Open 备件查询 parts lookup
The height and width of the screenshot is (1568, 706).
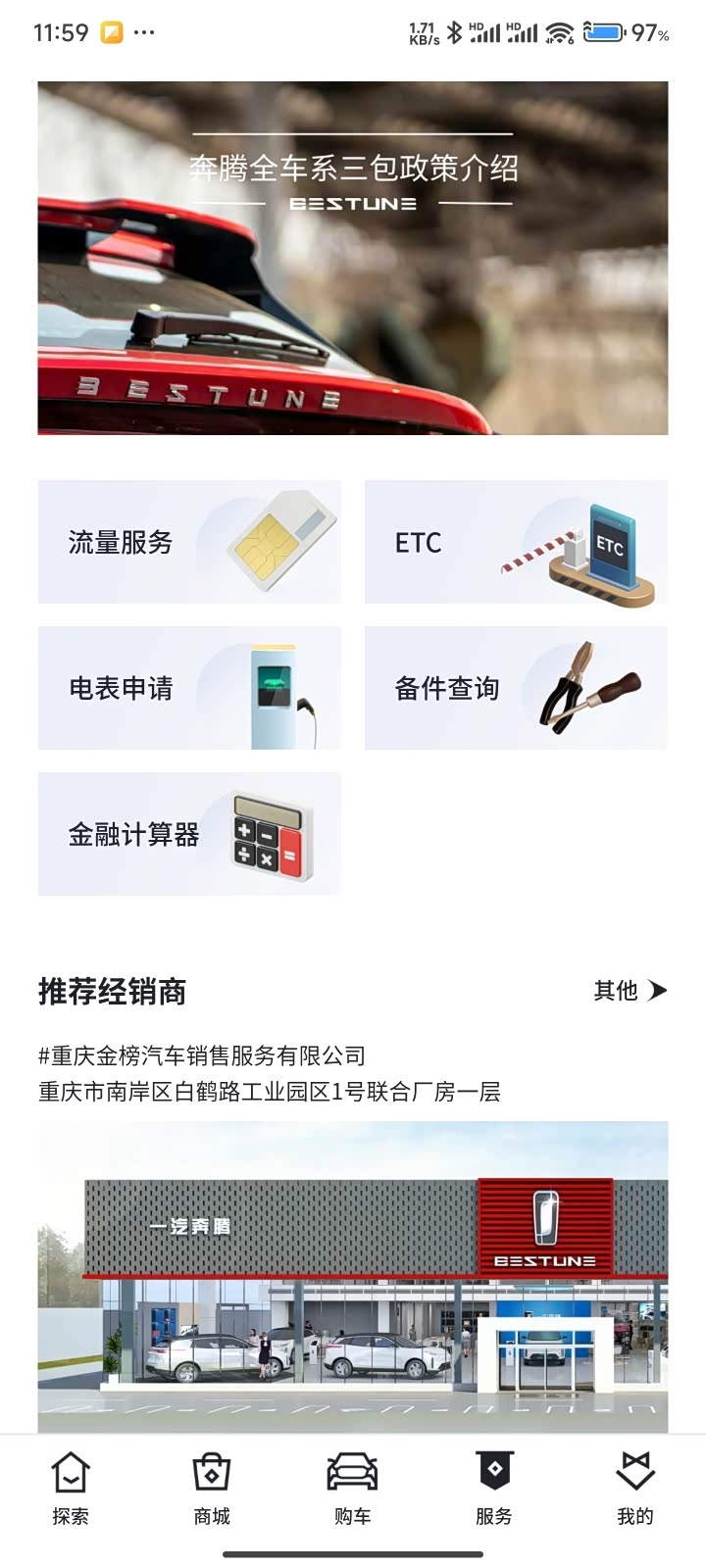[x=516, y=688]
